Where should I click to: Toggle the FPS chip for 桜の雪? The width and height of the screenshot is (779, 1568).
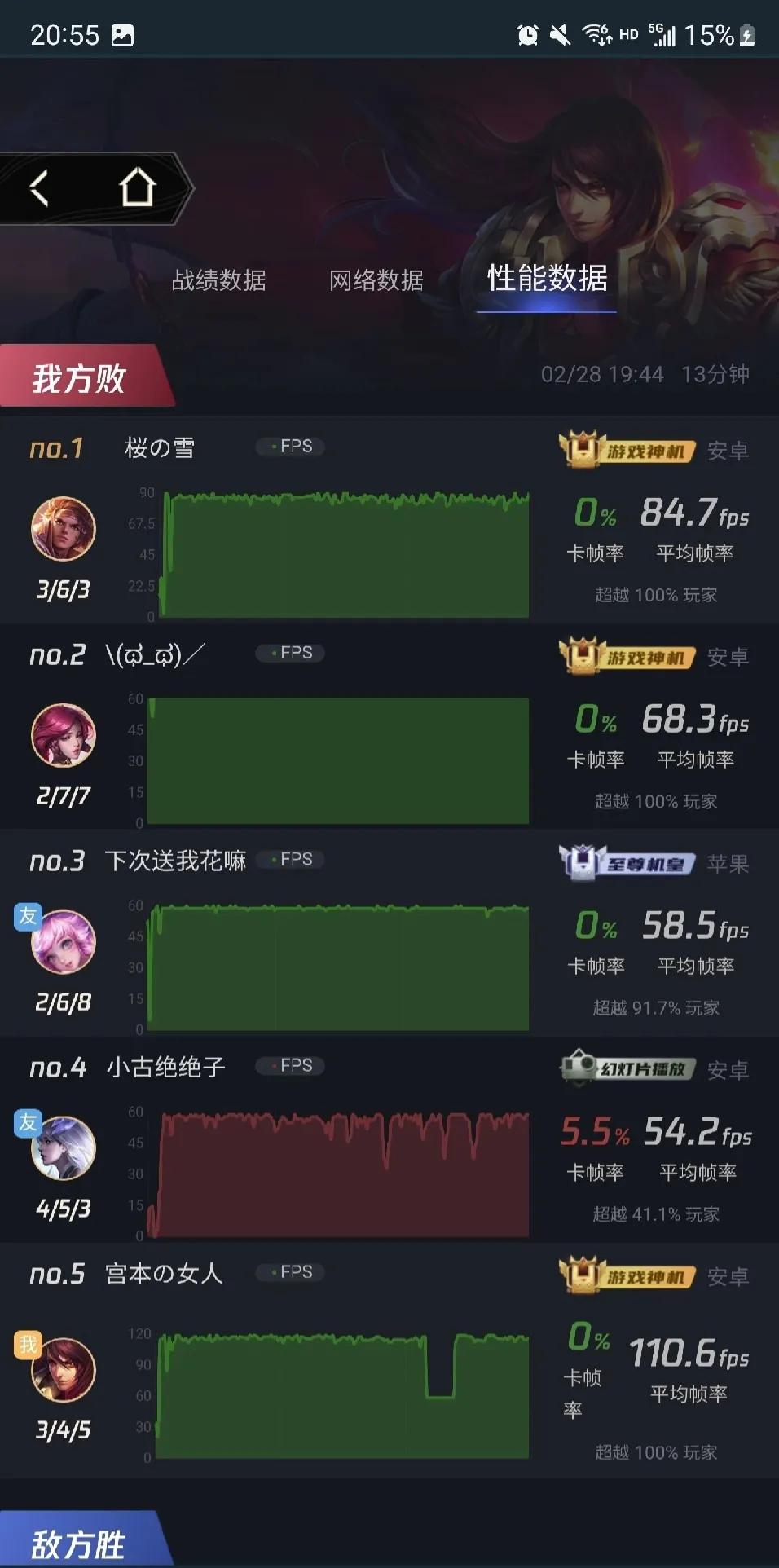pyautogui.click(x=291, y=447)
